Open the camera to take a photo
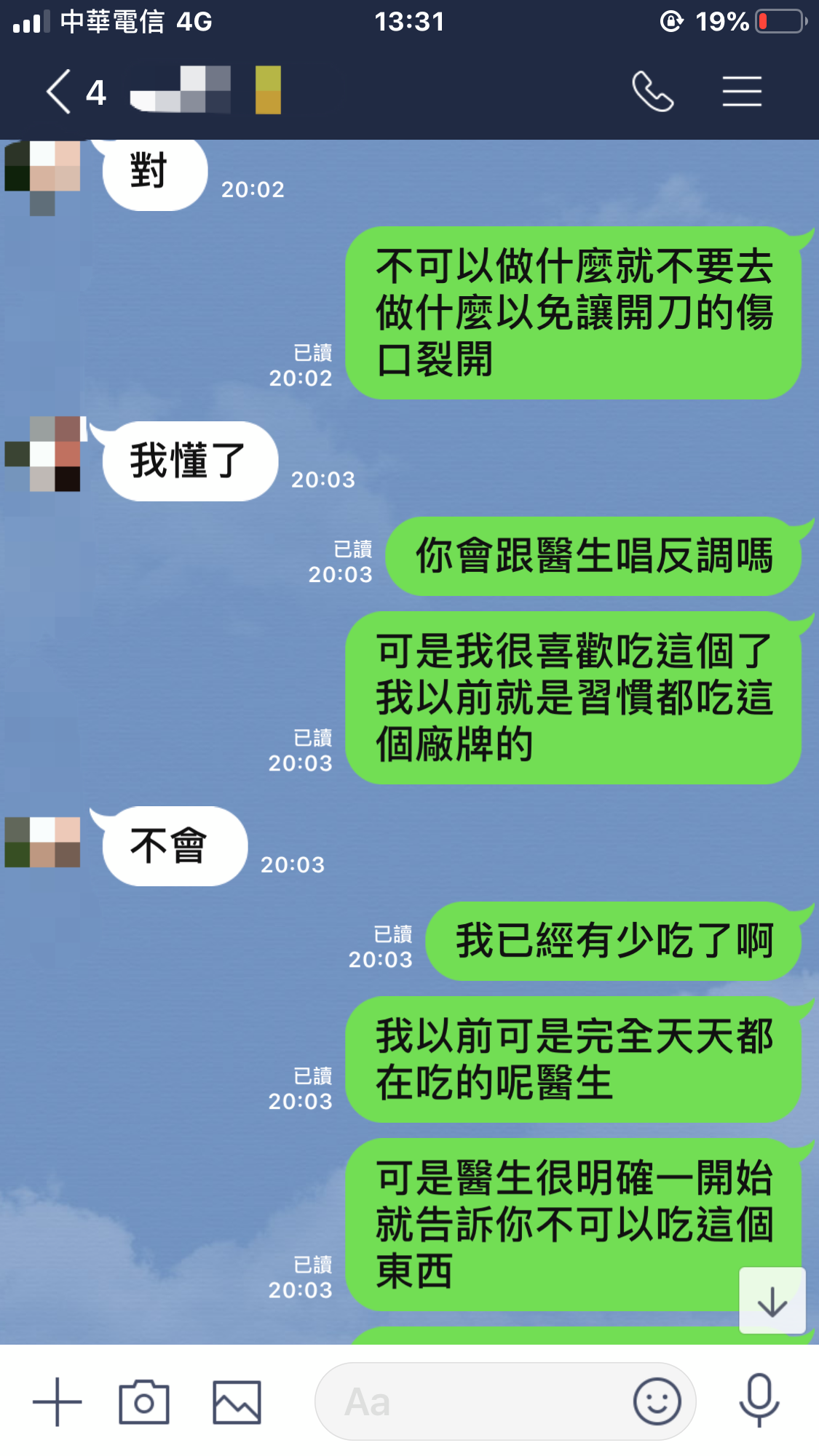This screenshot has width=819, height=1456. (144, 1401)
